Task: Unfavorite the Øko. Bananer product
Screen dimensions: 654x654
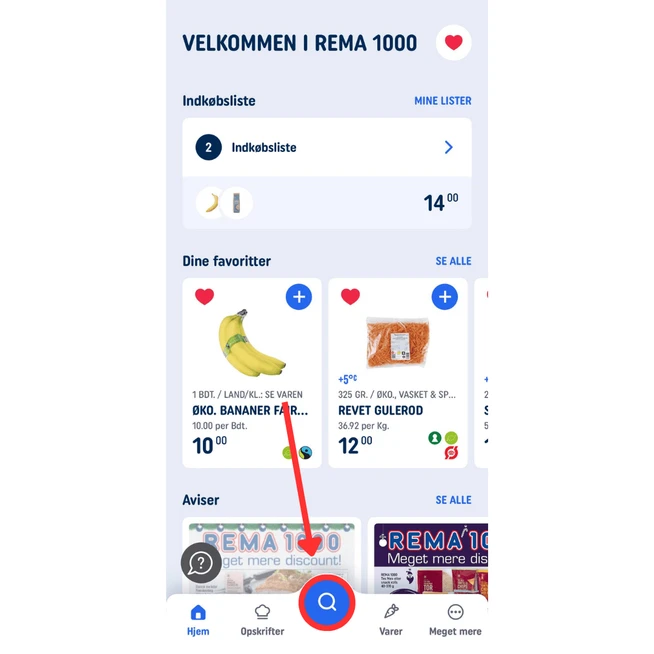Action: pos(205,297)
